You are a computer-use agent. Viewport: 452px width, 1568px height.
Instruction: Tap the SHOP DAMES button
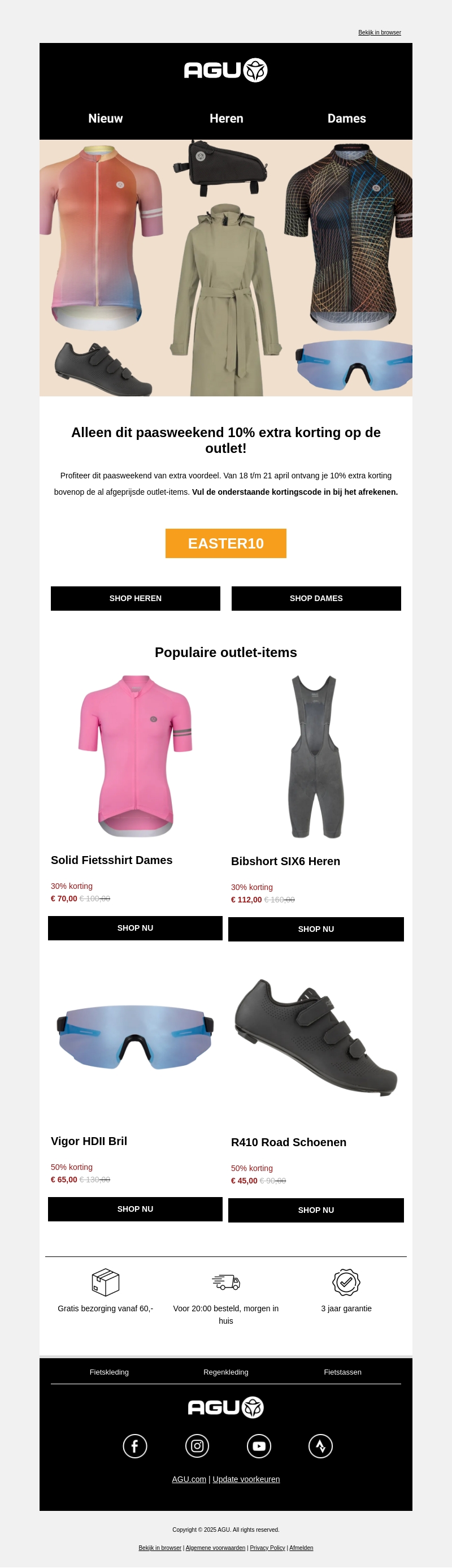pyautogui.click(x=316, y=598)
